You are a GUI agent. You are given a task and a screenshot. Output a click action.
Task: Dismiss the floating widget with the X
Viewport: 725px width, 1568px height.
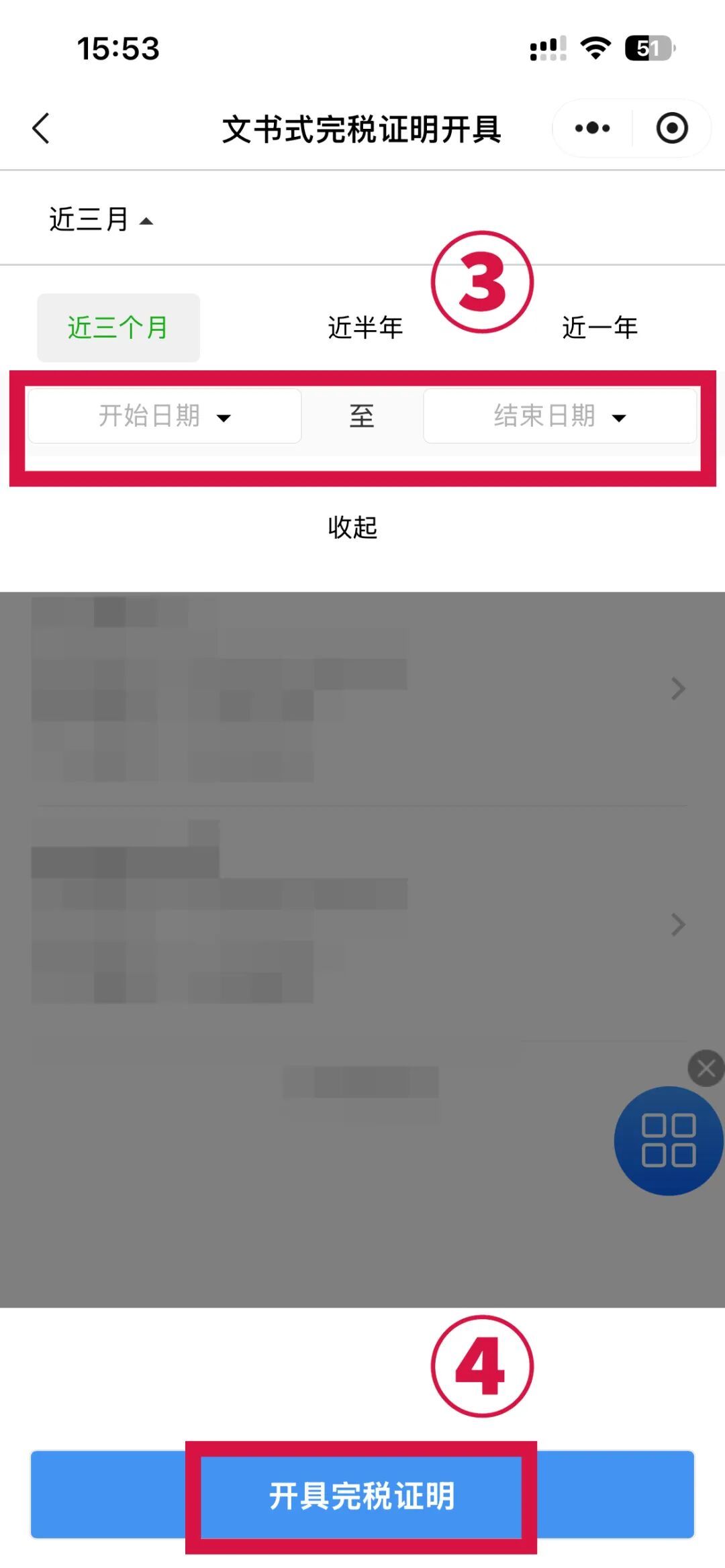(x=706, y=1067)
